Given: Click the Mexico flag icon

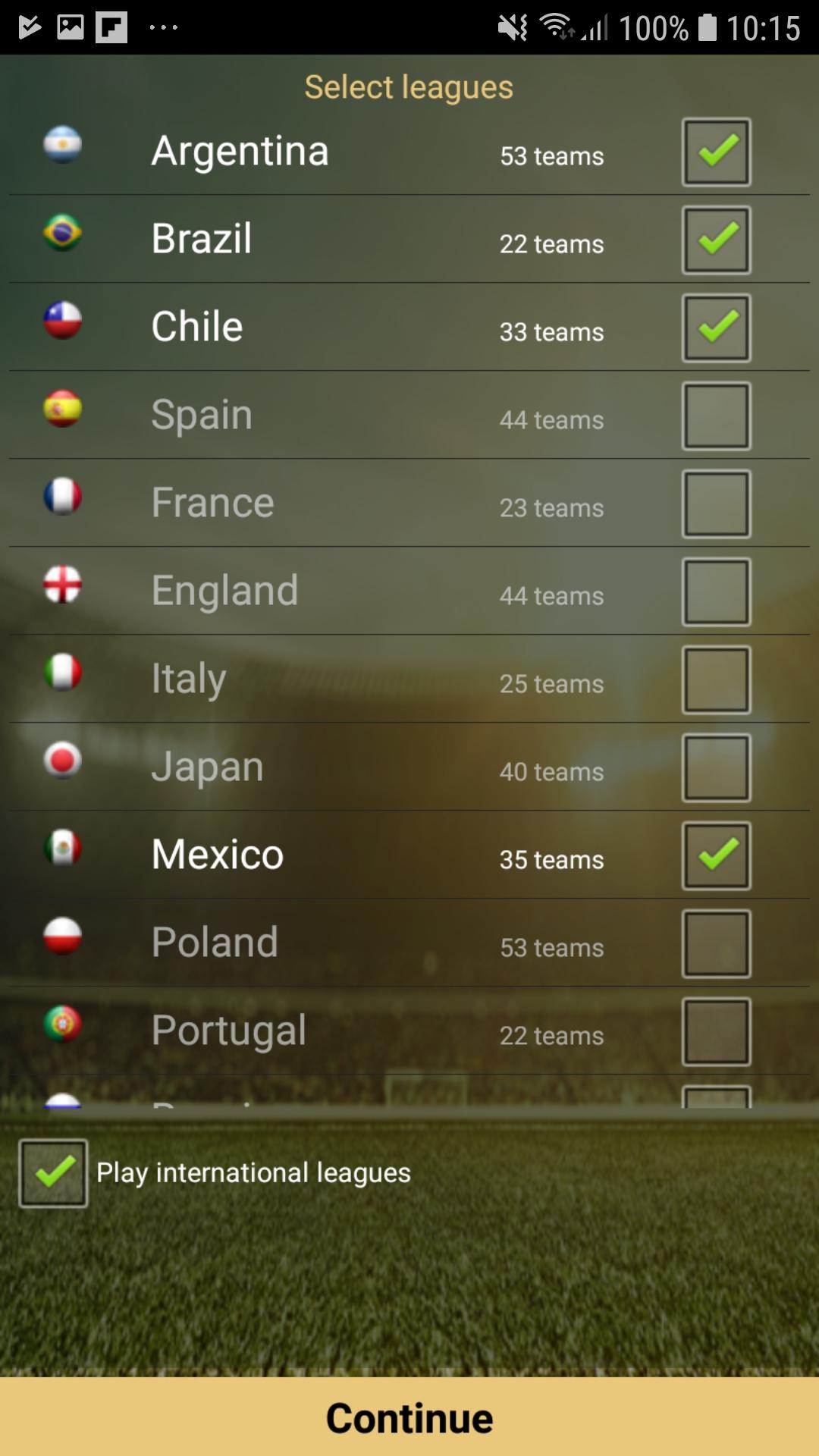Looking at the screenshot, I should (x=62, y=849).
